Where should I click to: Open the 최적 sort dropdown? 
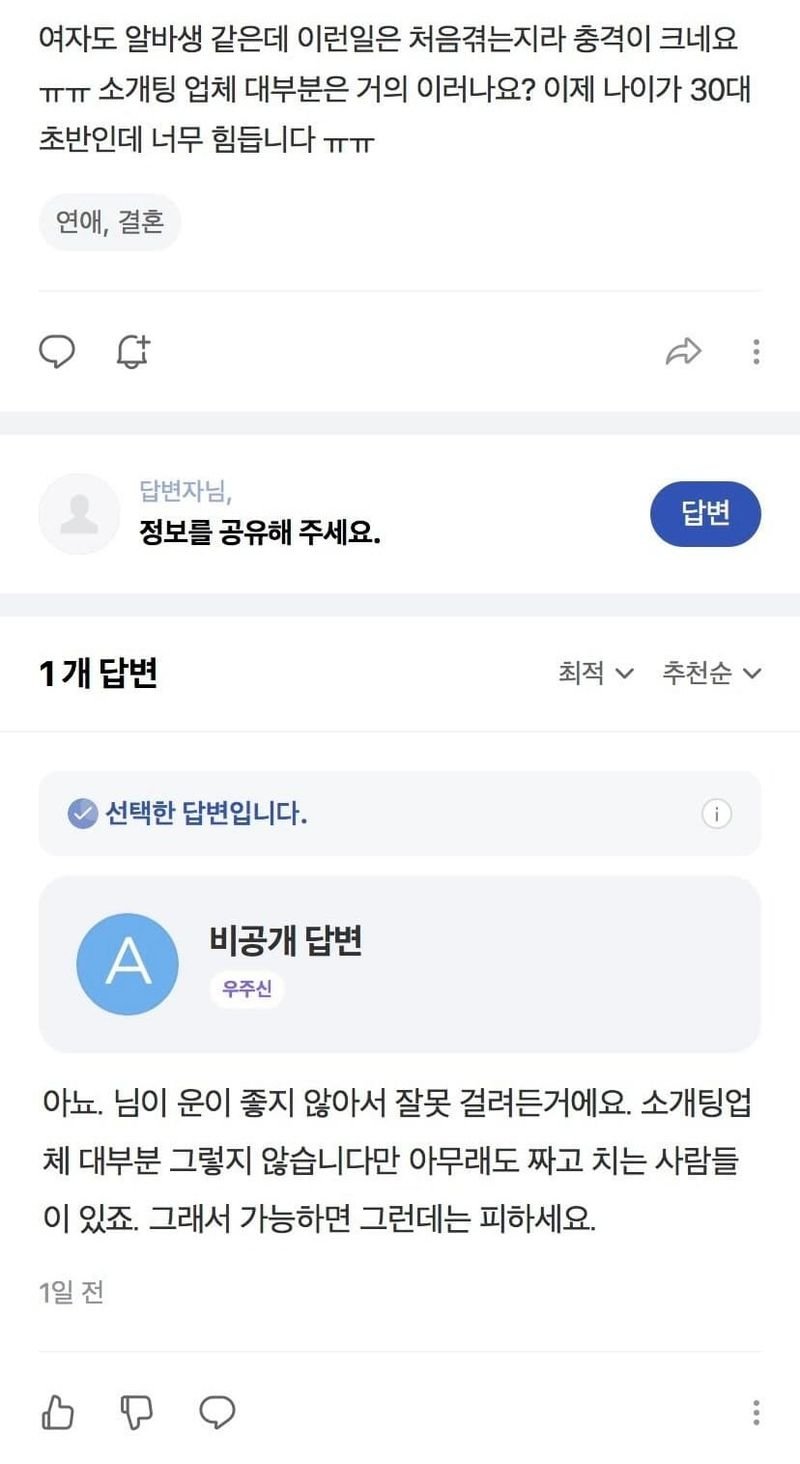(x=596, y=673)
